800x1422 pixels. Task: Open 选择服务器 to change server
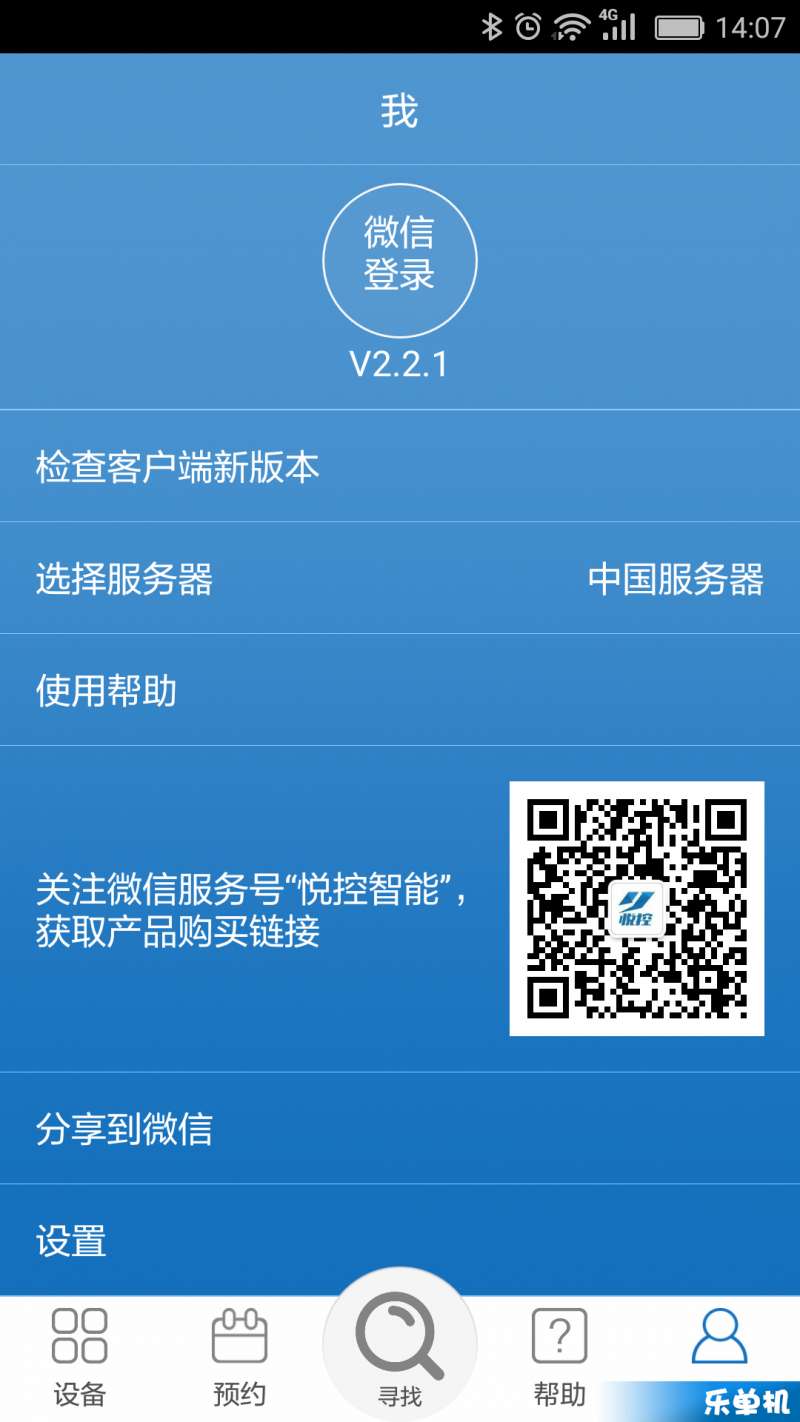click(400, 579)
